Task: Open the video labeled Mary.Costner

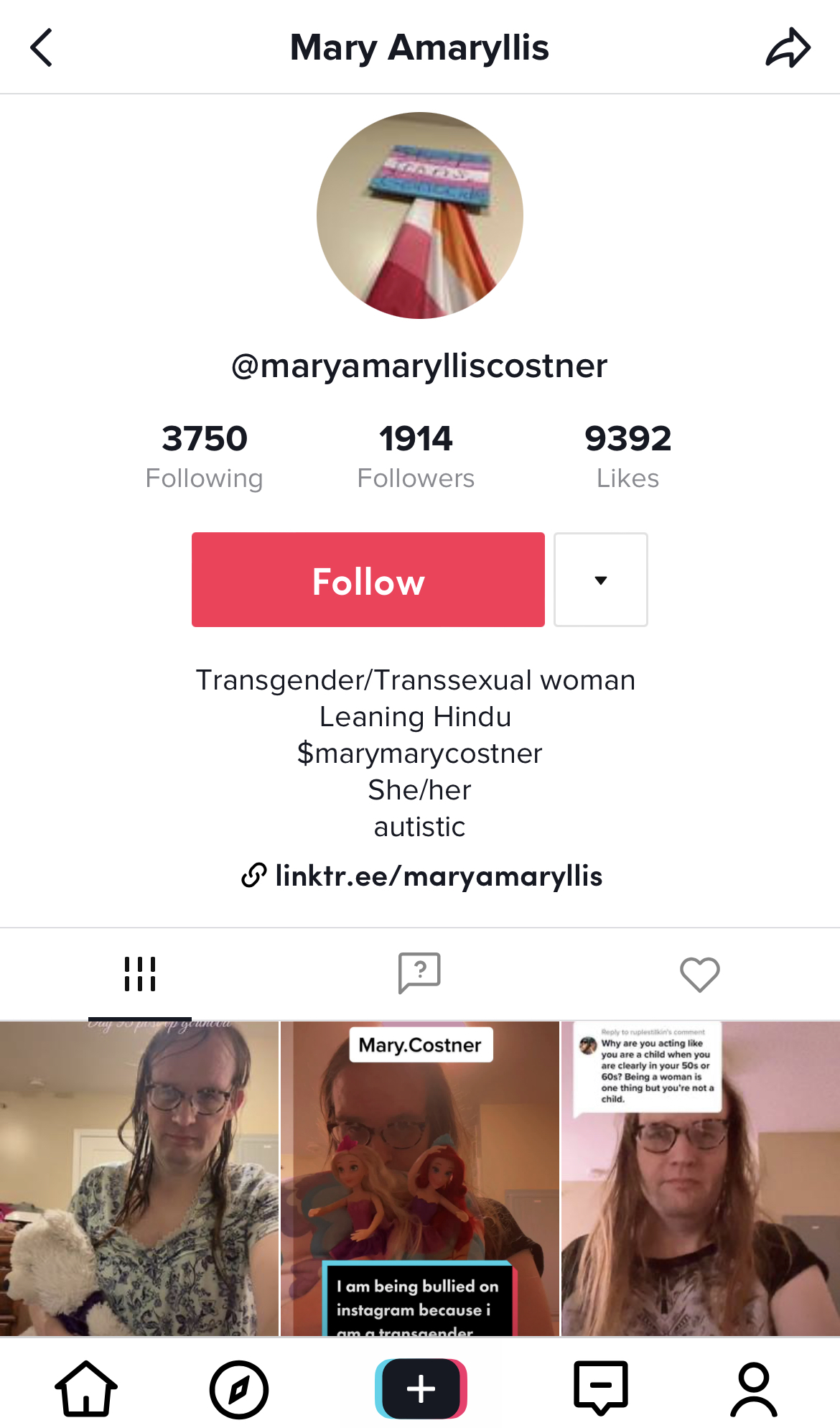Action: point(420,1179)
